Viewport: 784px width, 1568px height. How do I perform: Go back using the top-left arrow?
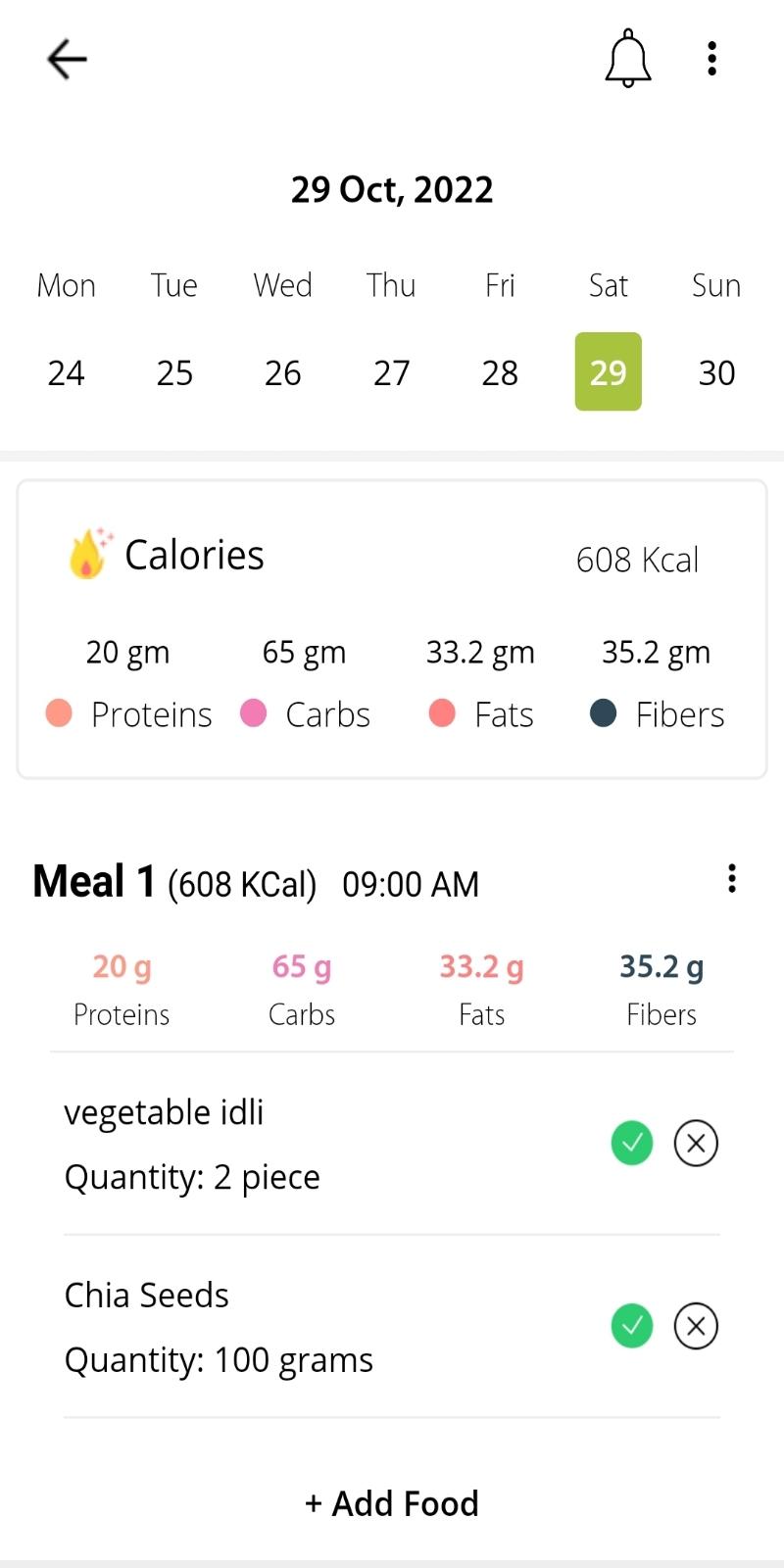click(x=67, y=59)
